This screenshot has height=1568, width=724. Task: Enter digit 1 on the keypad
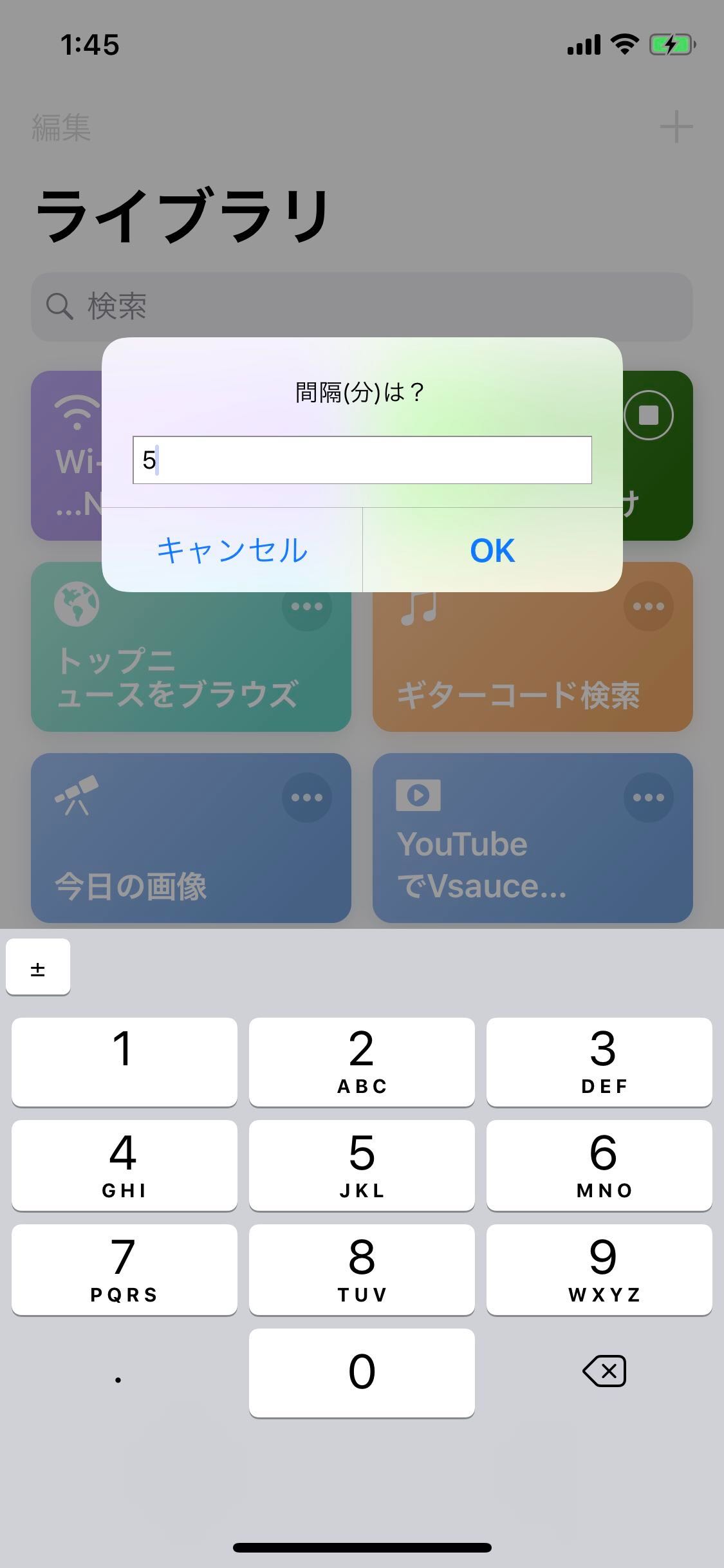[124, 1062]
